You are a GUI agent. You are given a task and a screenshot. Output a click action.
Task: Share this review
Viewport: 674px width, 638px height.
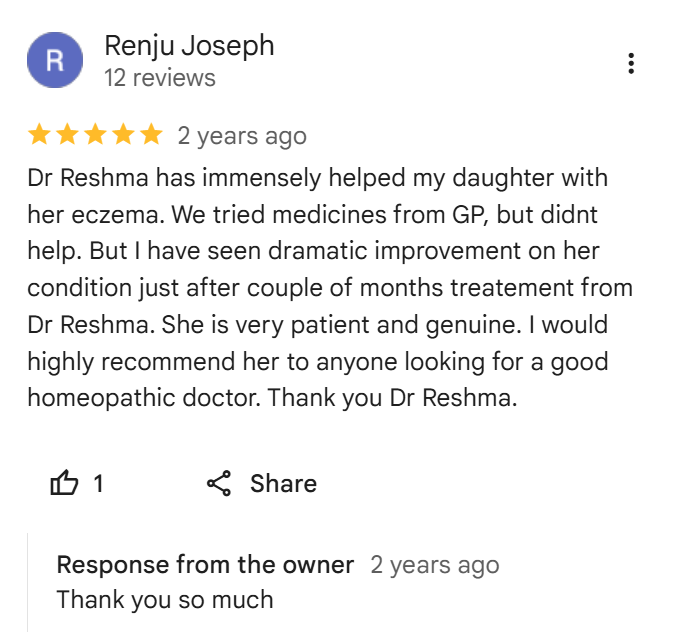click(262, 484)
